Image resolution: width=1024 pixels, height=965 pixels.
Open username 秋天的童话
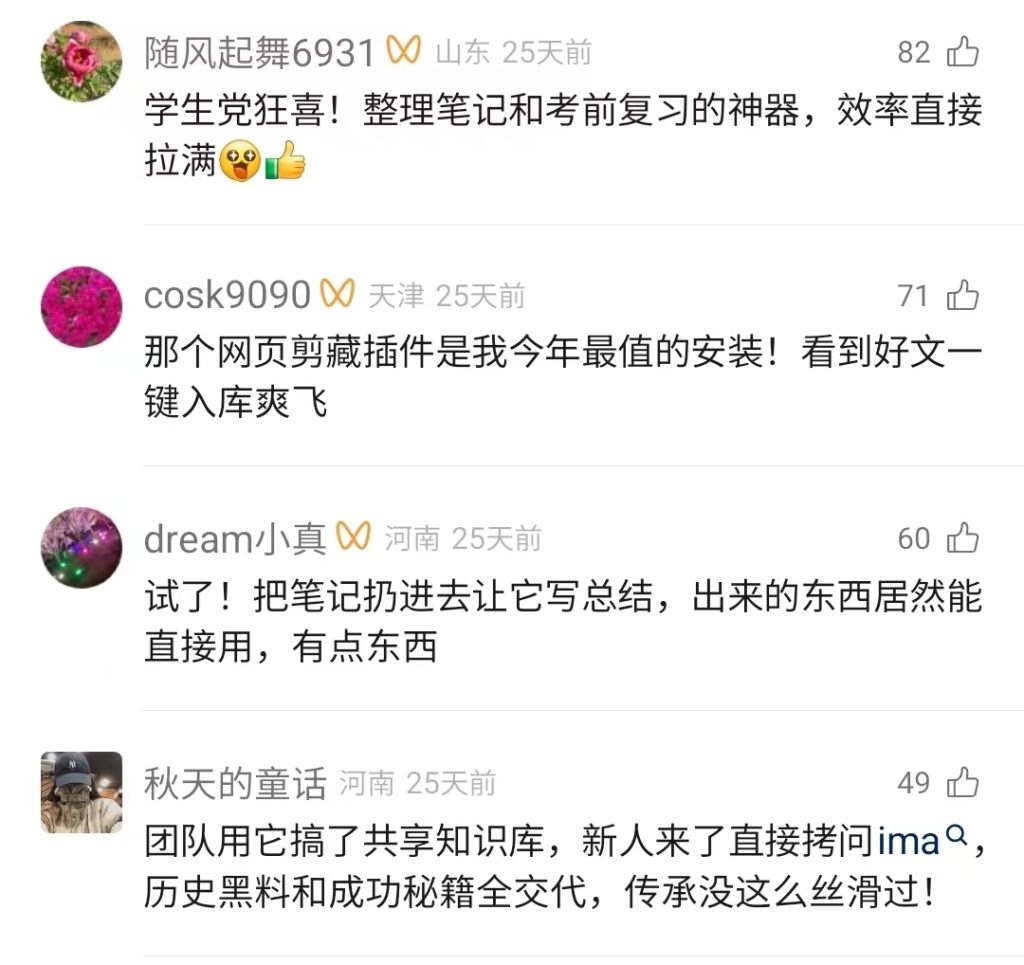pos(235,783)
